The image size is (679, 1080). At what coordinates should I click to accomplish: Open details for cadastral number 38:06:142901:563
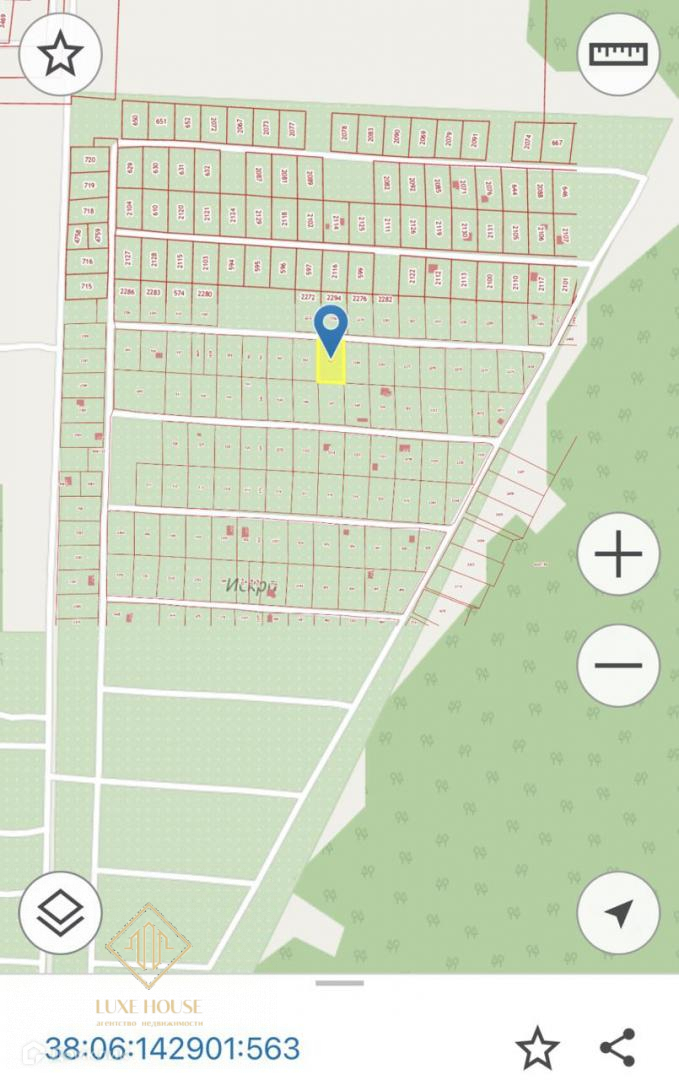172,1048
